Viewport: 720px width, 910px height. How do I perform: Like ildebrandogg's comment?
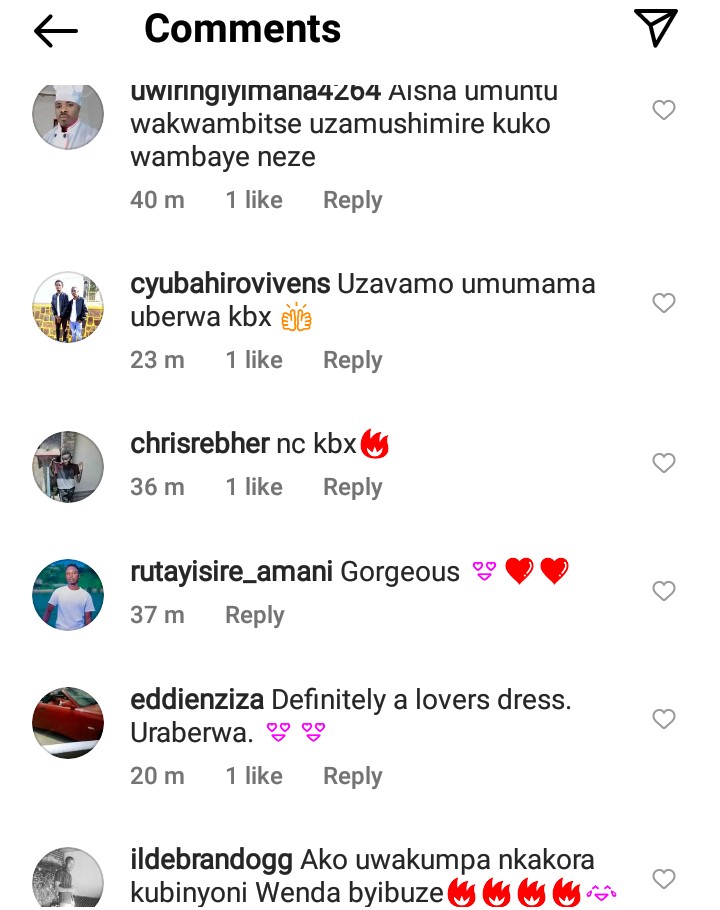click(x=664, y=879)
